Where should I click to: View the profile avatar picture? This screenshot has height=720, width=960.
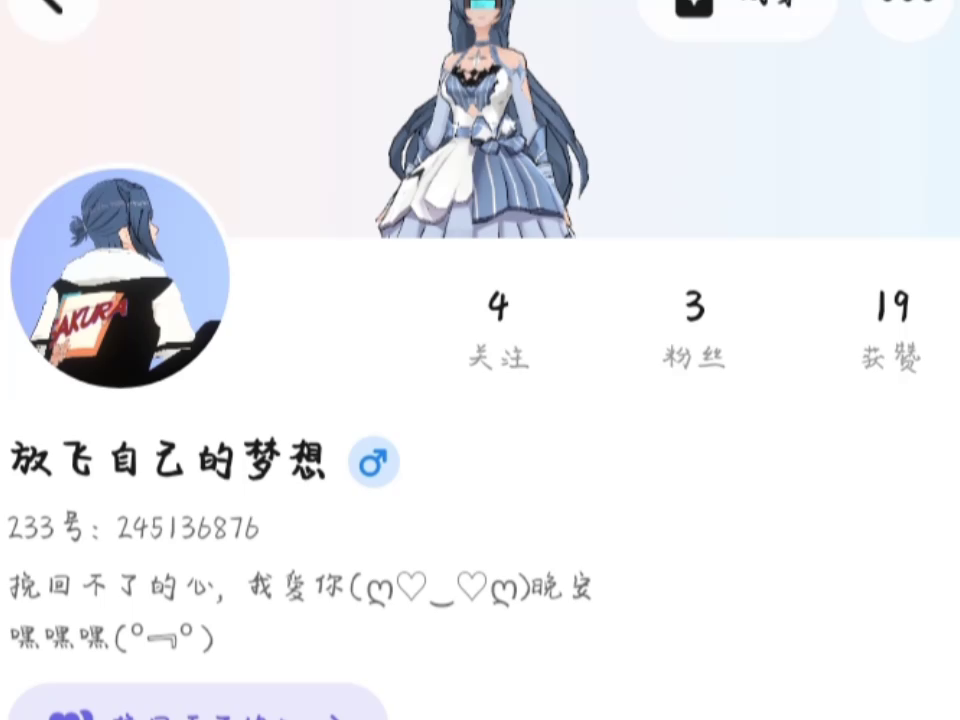click(x=120, y=278)
